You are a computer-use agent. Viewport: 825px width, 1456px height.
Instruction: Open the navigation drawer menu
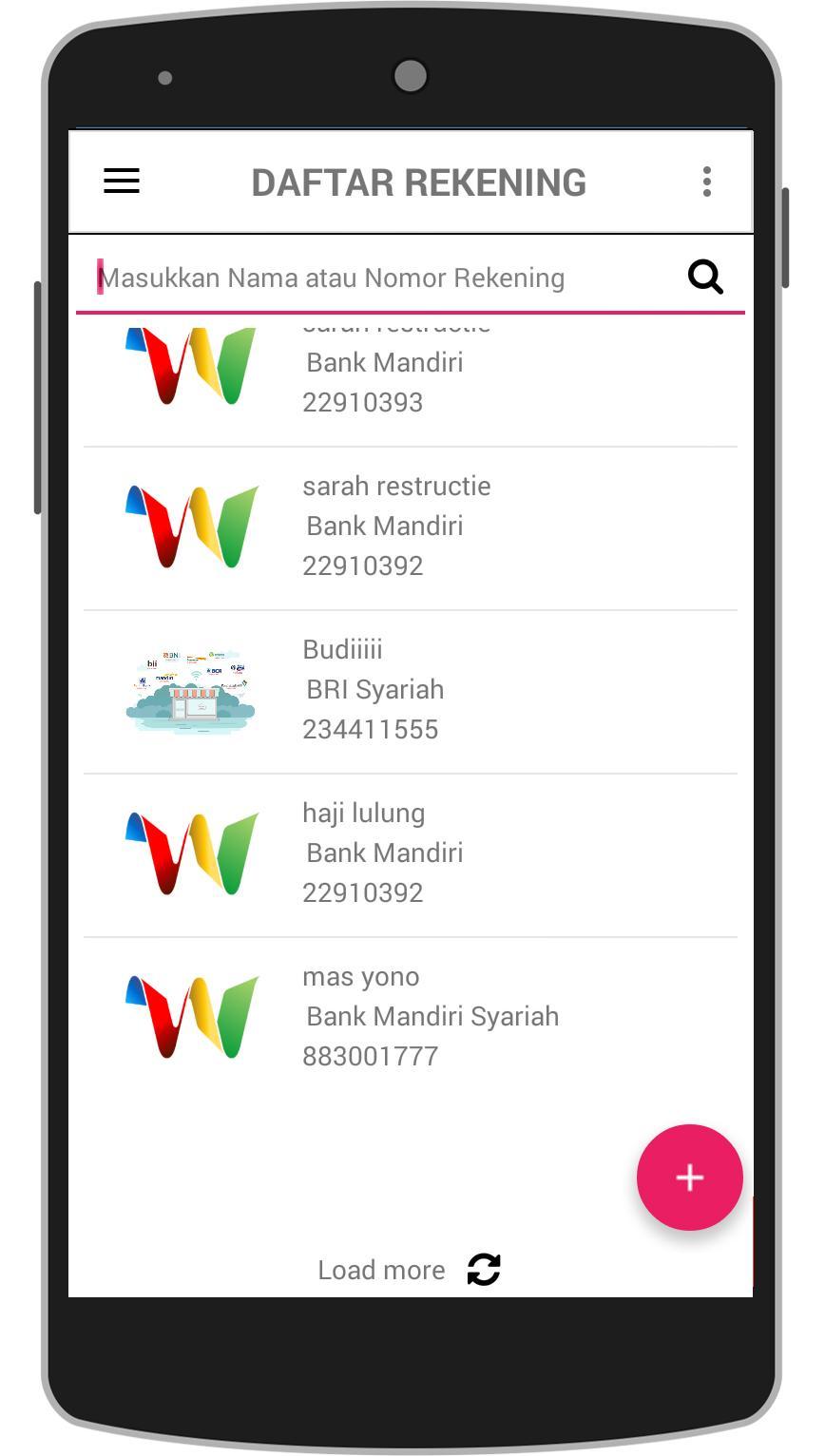click(x=121, y=182)
